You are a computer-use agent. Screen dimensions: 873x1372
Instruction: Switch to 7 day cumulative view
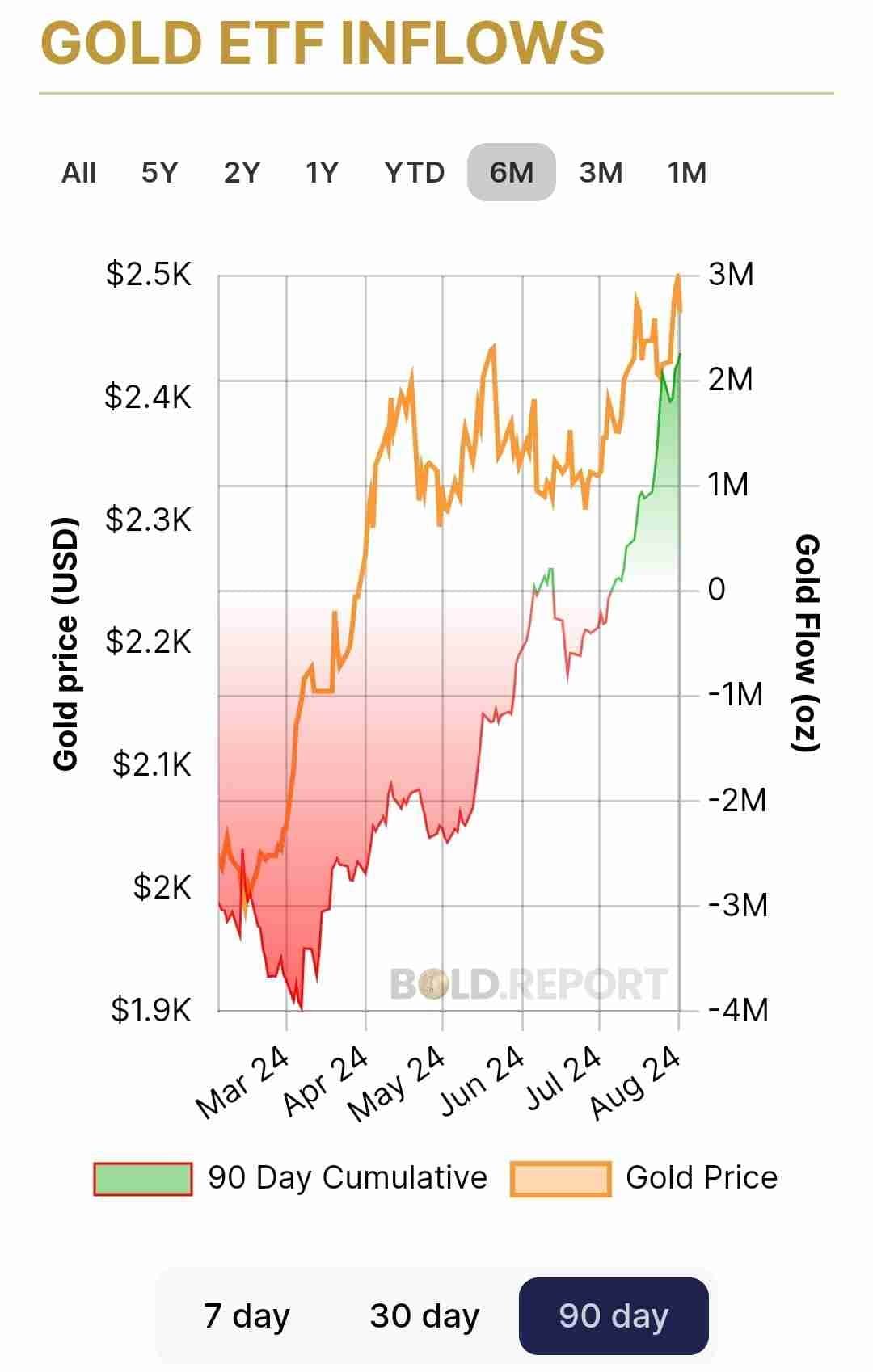click(x=247, y=1315)
